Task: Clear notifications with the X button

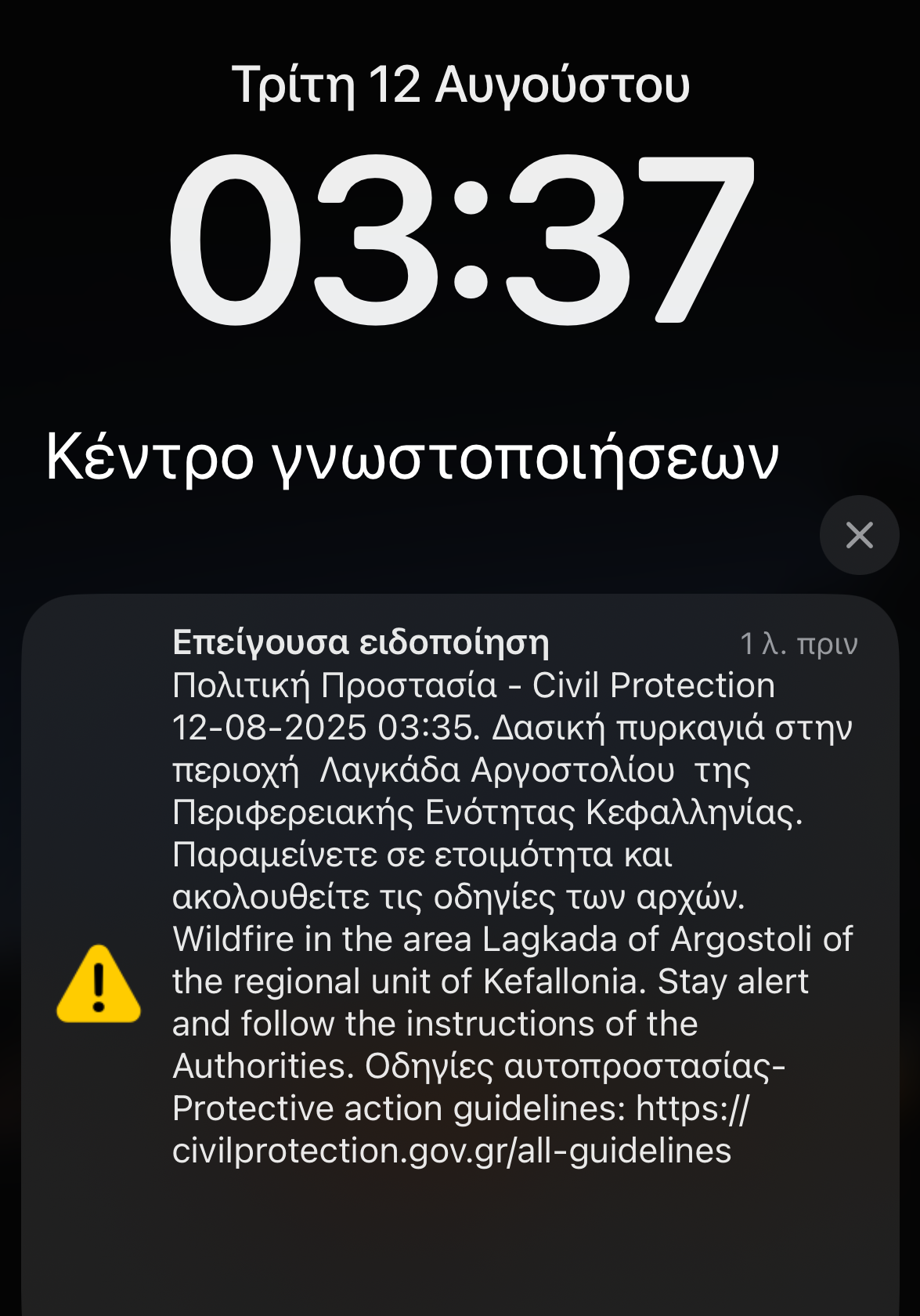Action: pyautogui.click(x=859, y=536)
